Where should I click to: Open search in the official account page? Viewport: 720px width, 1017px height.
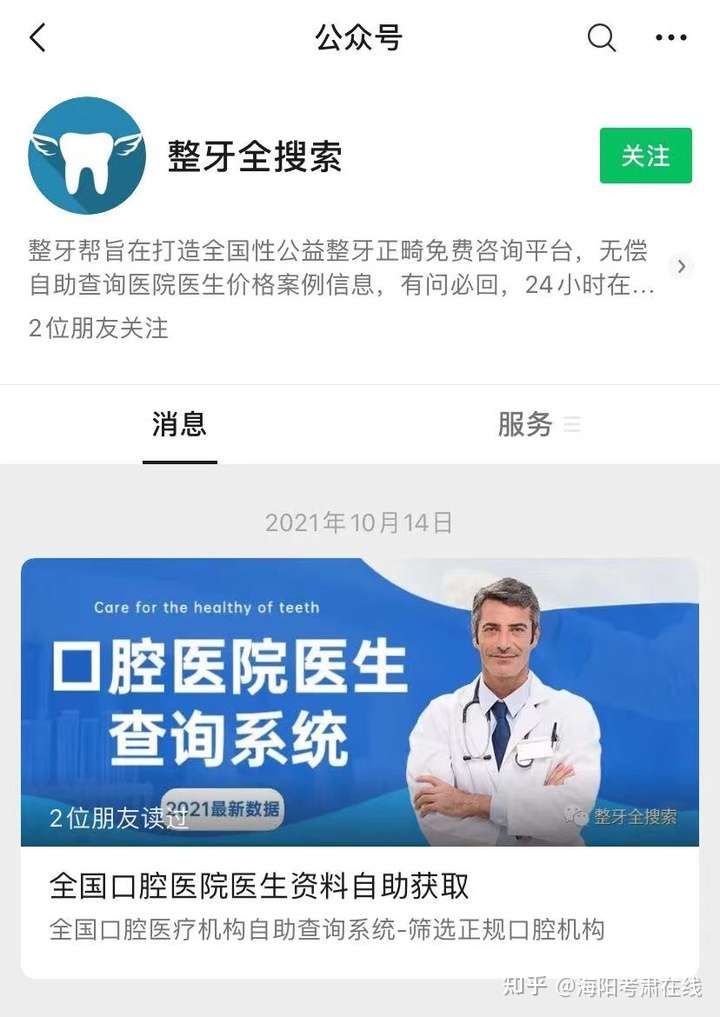pos(601,38)
